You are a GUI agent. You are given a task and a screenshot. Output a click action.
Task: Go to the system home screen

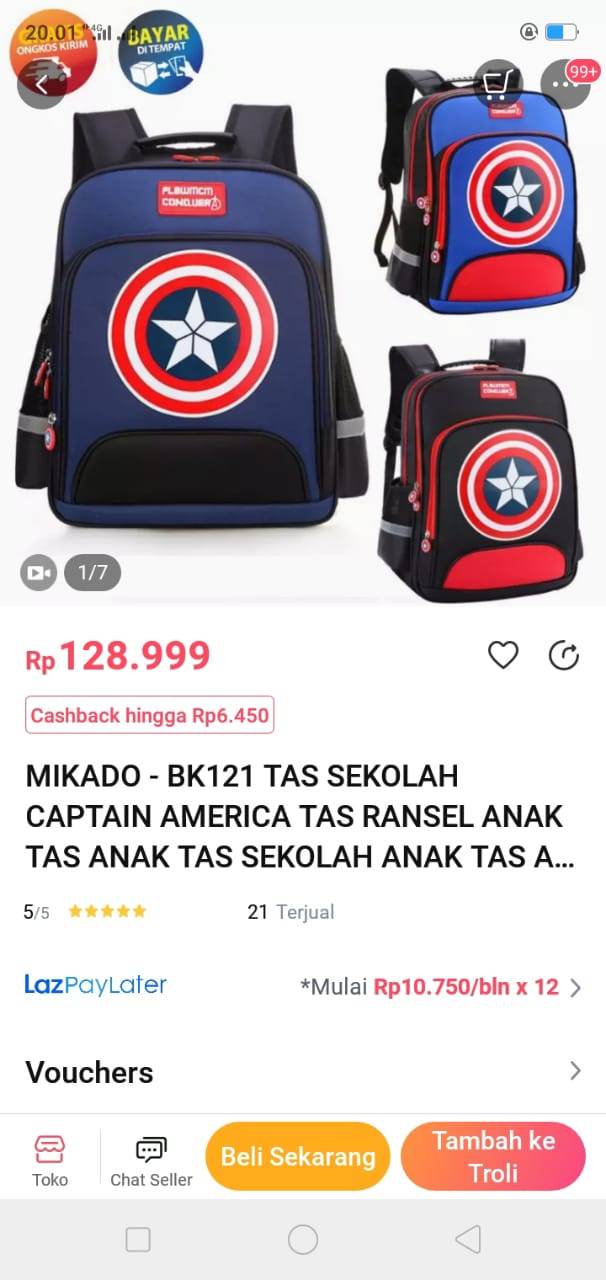click(x=303, y=1240)
